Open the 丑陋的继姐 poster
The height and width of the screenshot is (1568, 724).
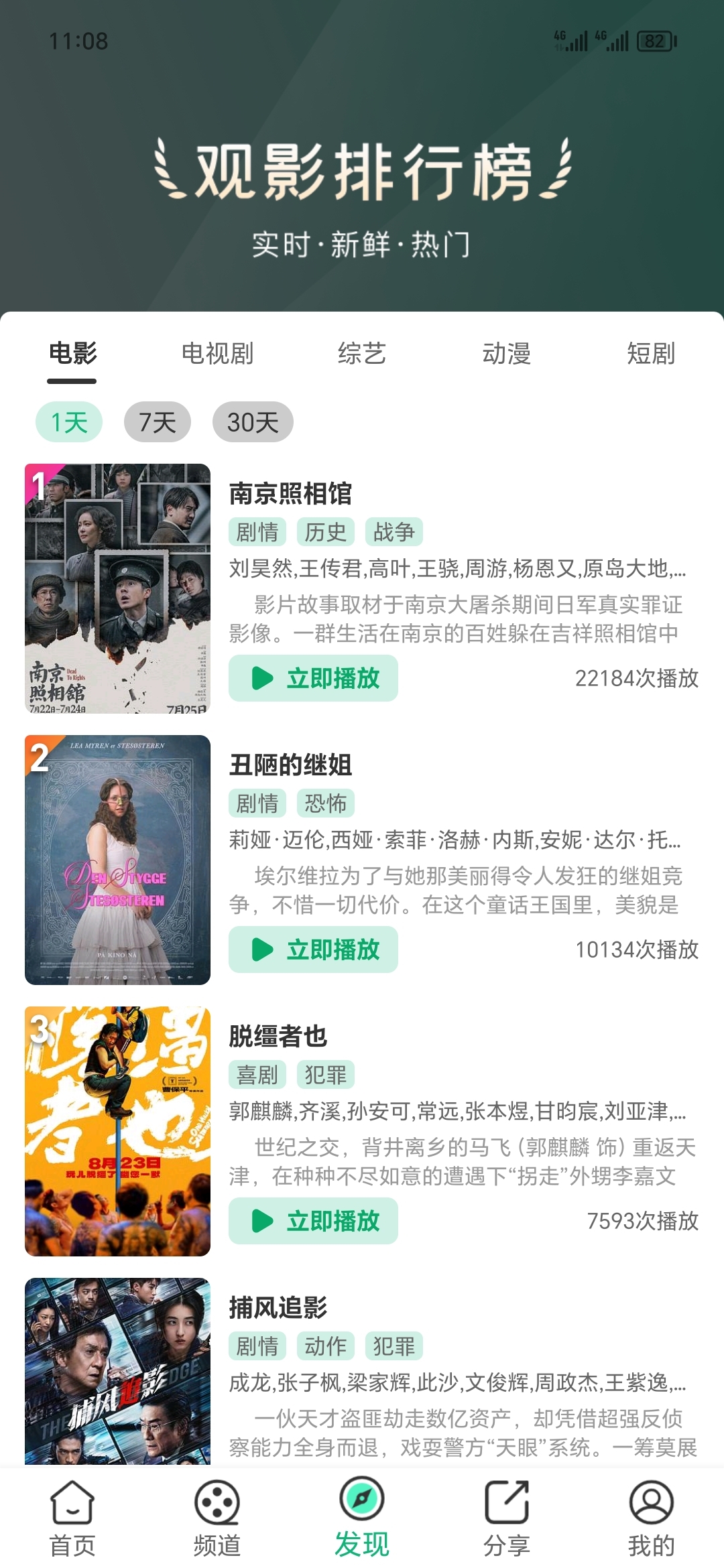pyautogui.click(x=117, y=860)
